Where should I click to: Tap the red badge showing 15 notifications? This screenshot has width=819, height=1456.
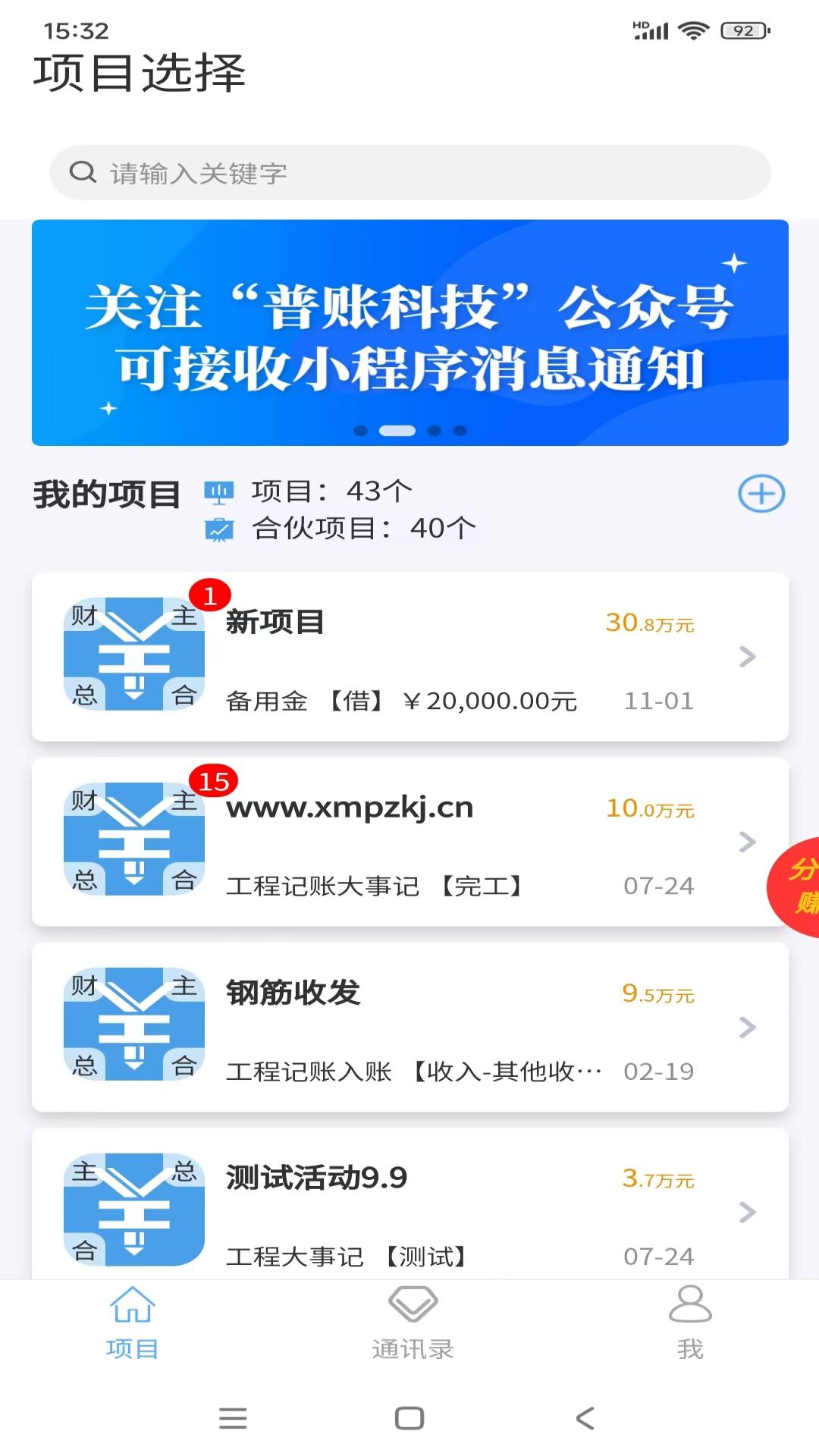point(215,779)
